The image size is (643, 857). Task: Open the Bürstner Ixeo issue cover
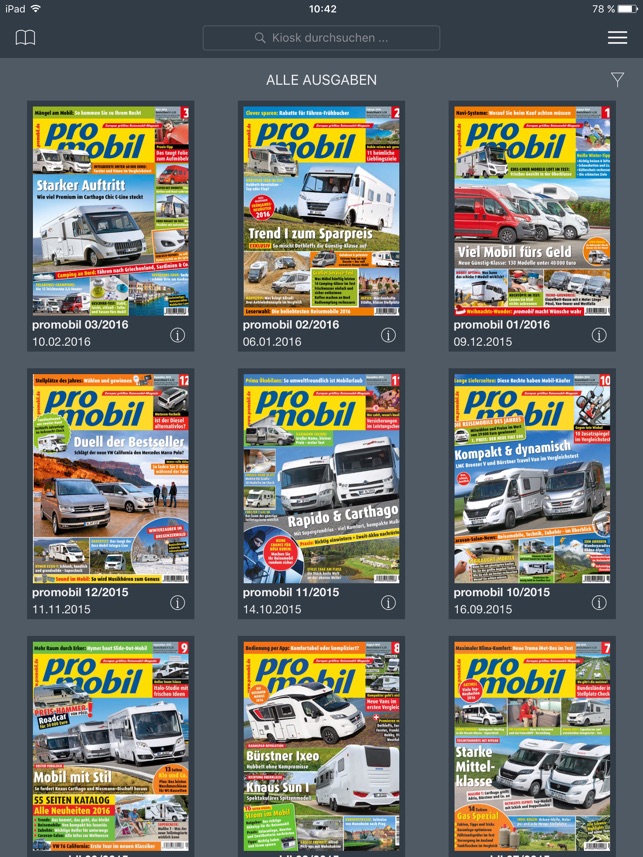(x=321, y=746)
